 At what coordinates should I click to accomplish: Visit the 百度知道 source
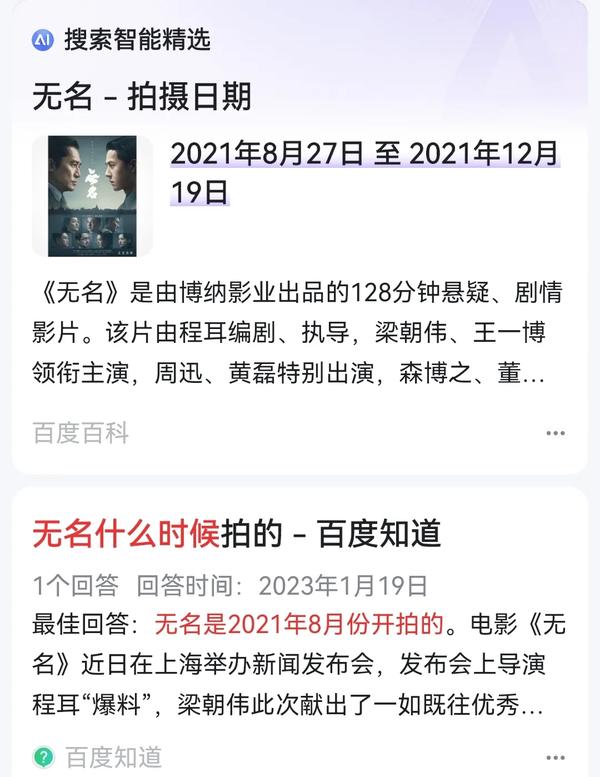[112, 757]
